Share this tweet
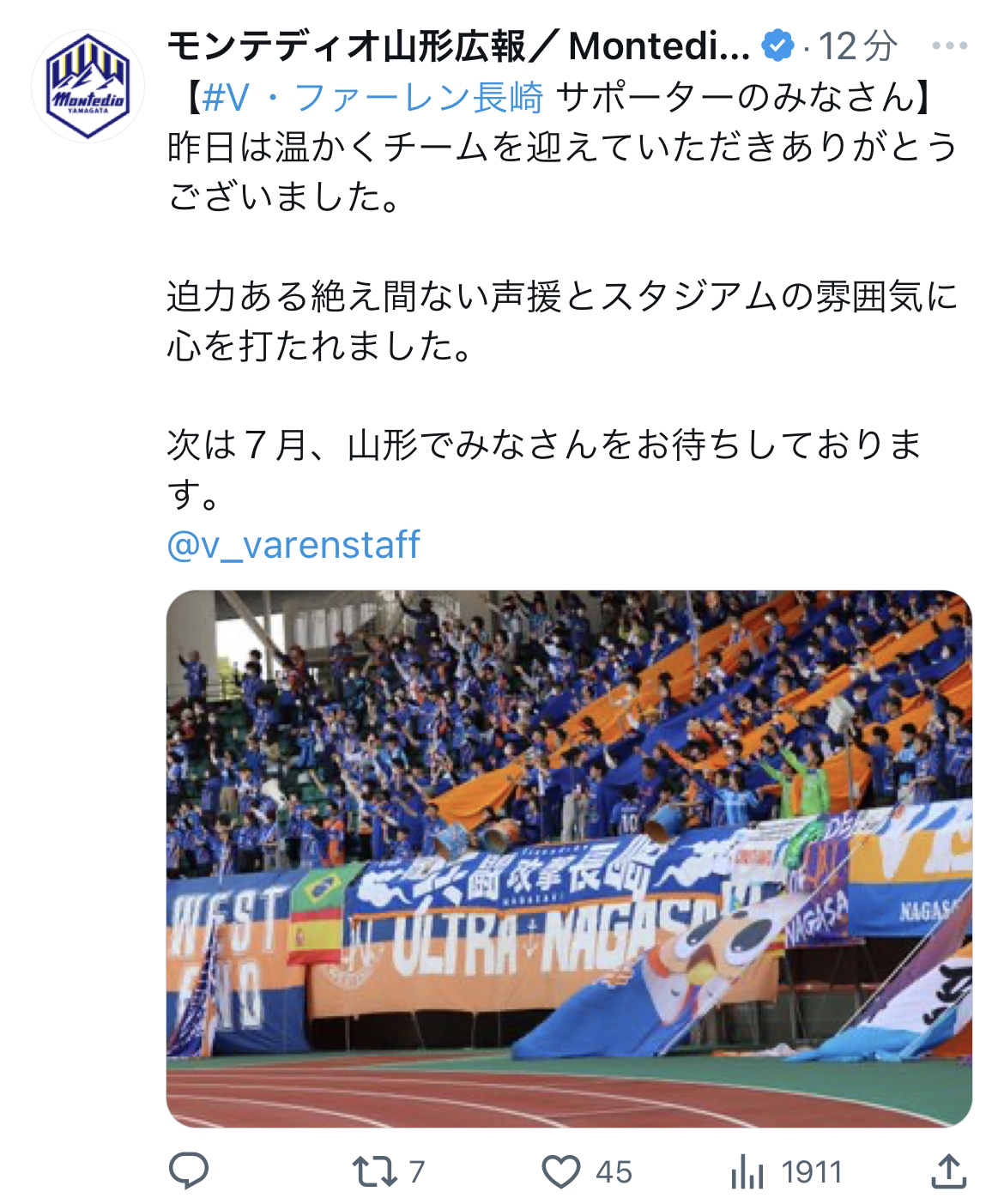Image resolution: width=1004 pixels, height=1204 pixels. tap(949, 1171)
